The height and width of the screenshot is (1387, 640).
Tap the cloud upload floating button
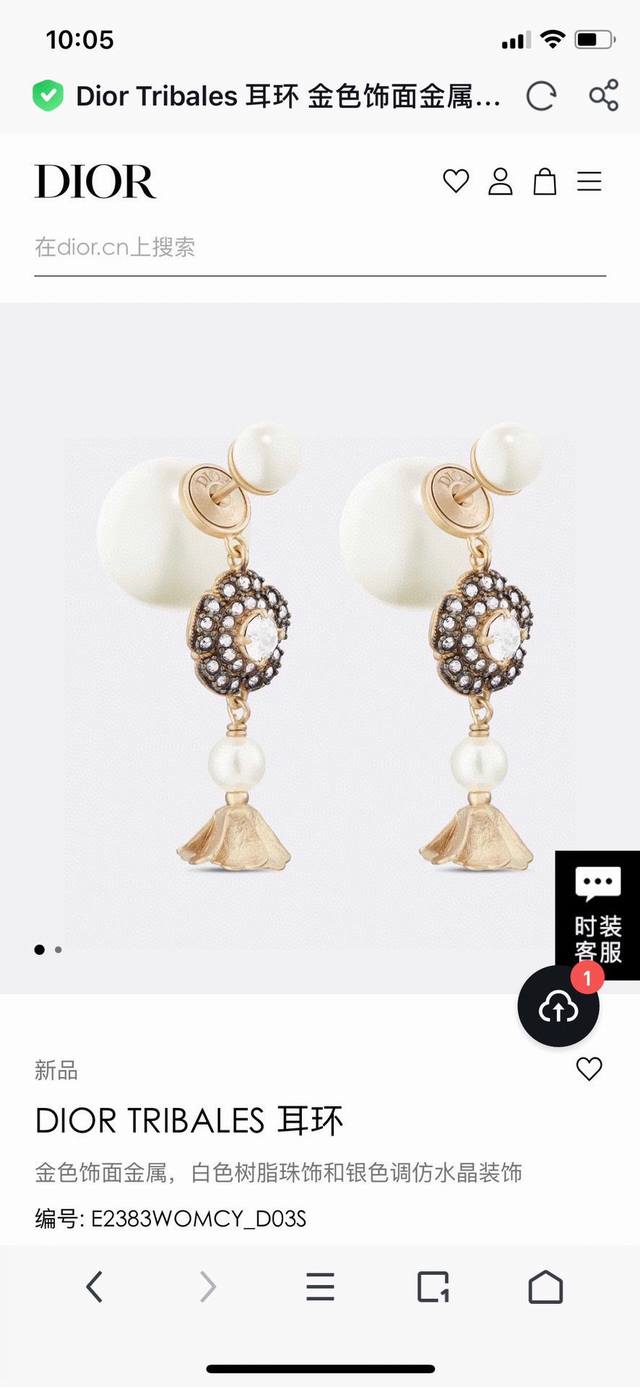[x=558, y=1007]
